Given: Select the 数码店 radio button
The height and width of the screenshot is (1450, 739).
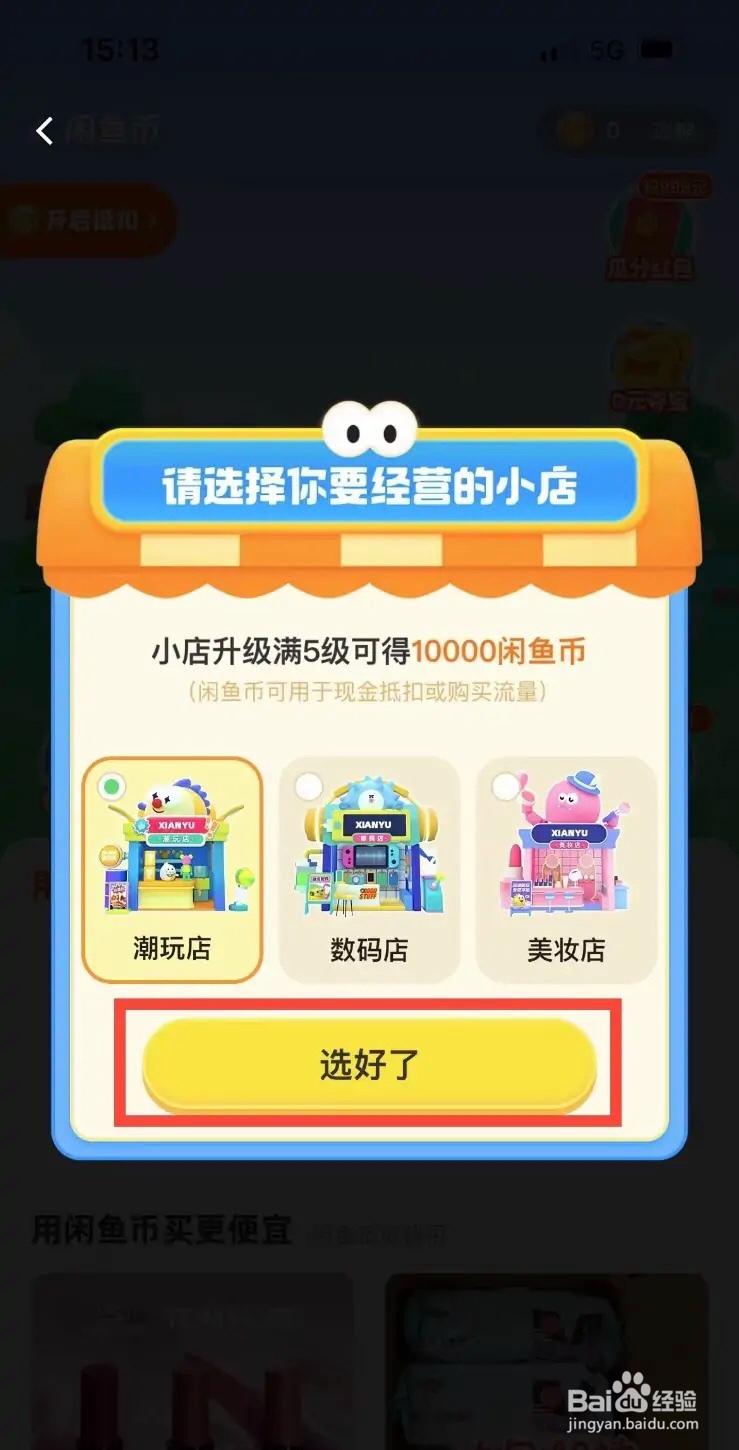Looking at the screenshot, I should point(307,787).
